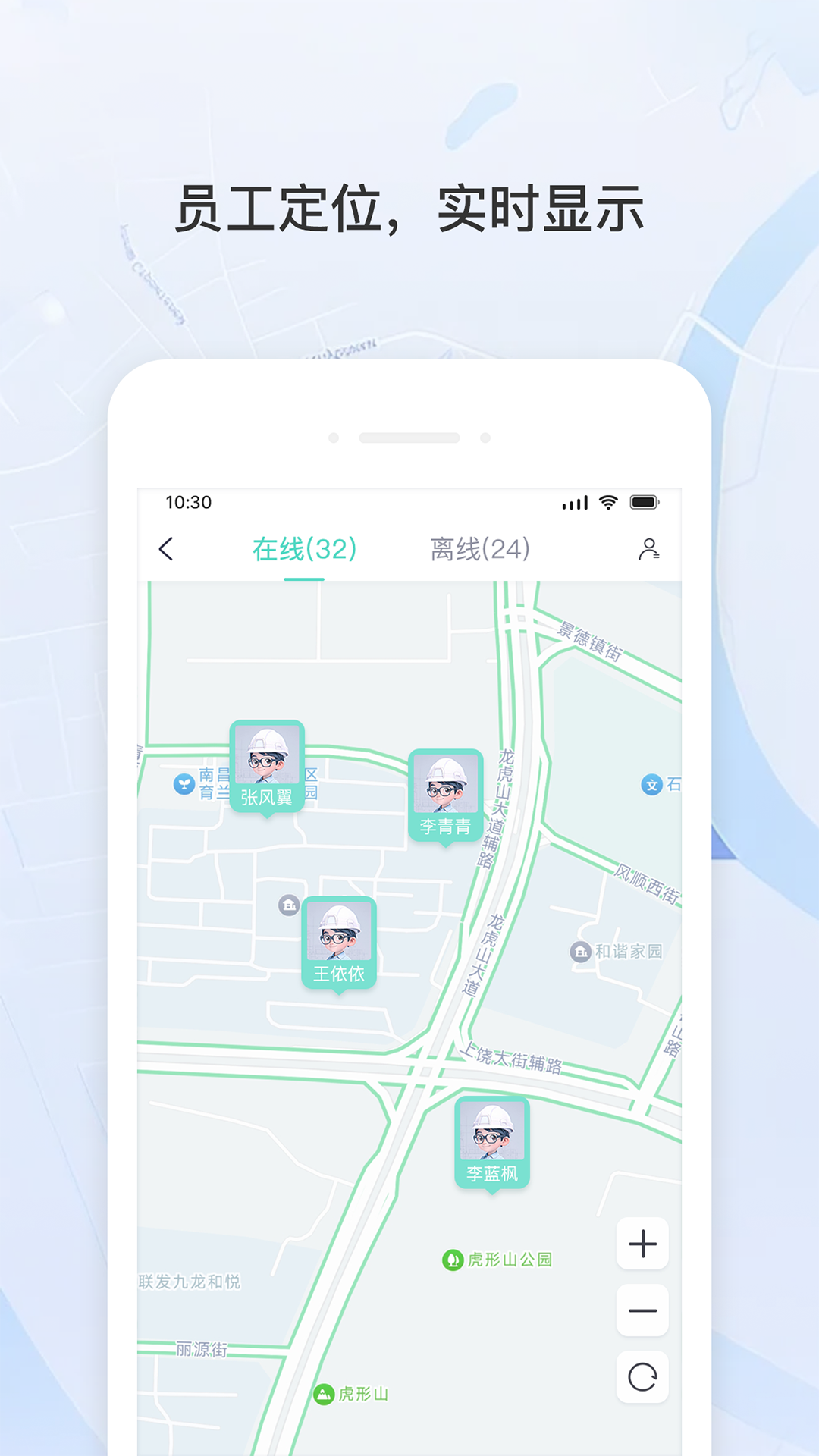Tap the zoom in icon on the map
This screenshot has height=1456, width=819.
(642, 1244)
